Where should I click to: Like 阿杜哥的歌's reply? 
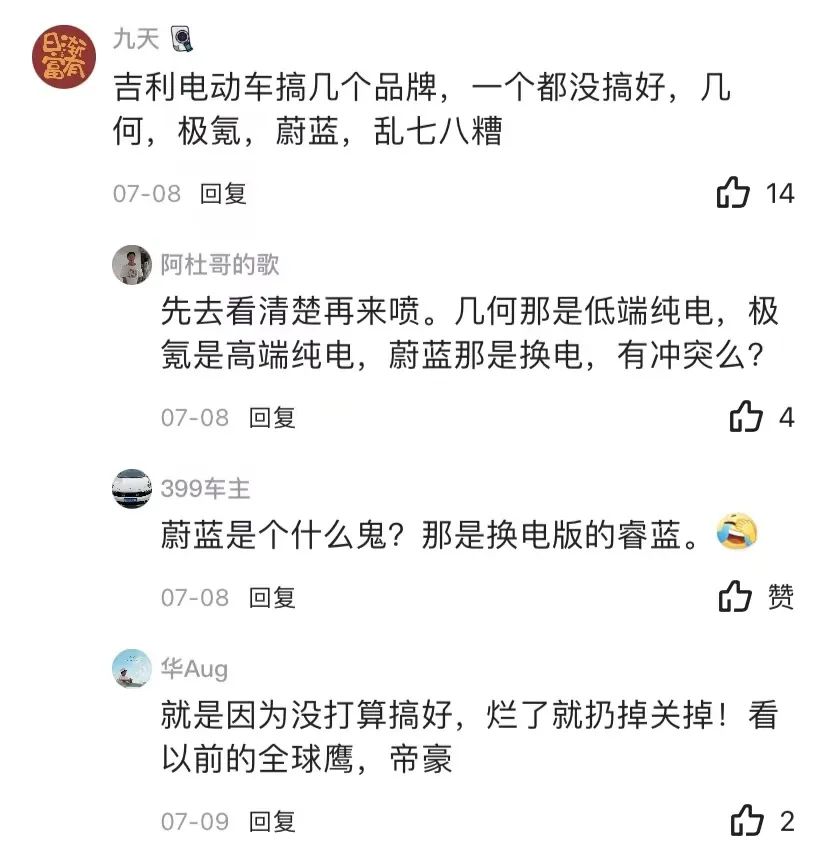745,417
